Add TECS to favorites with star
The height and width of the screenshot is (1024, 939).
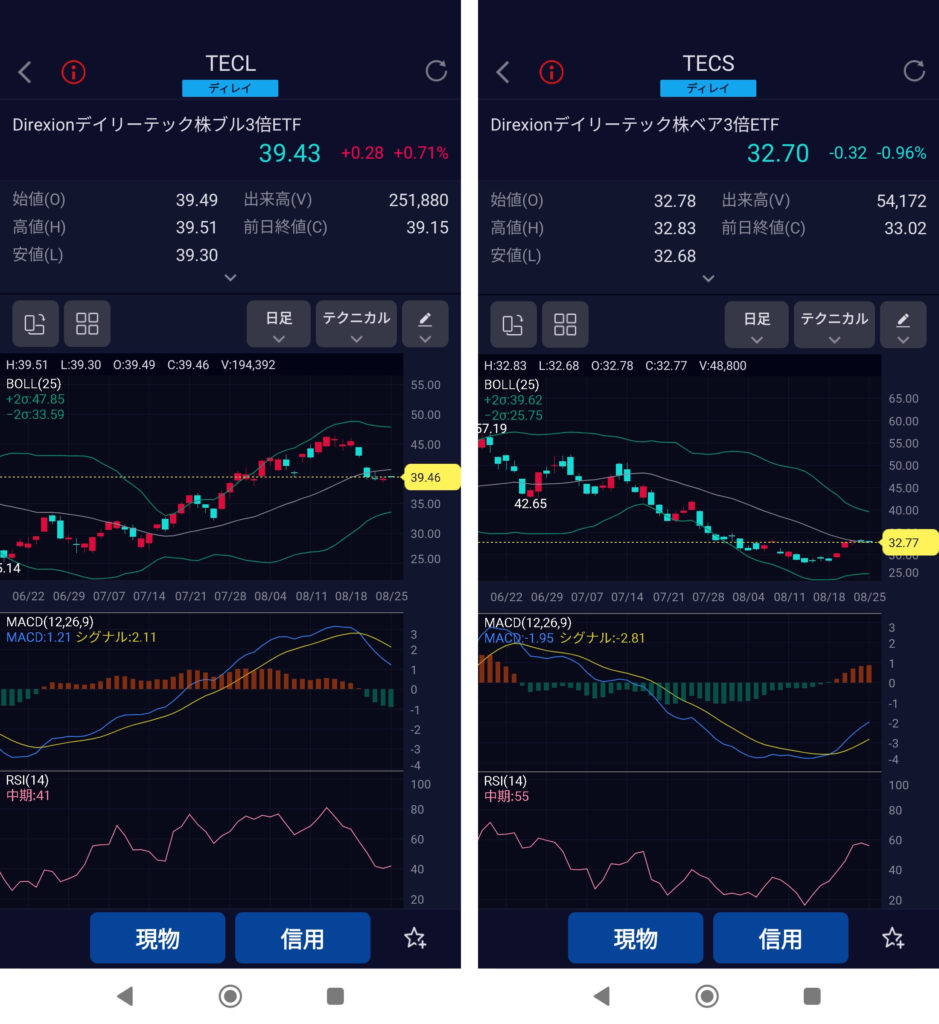click(x=893, y=938)
